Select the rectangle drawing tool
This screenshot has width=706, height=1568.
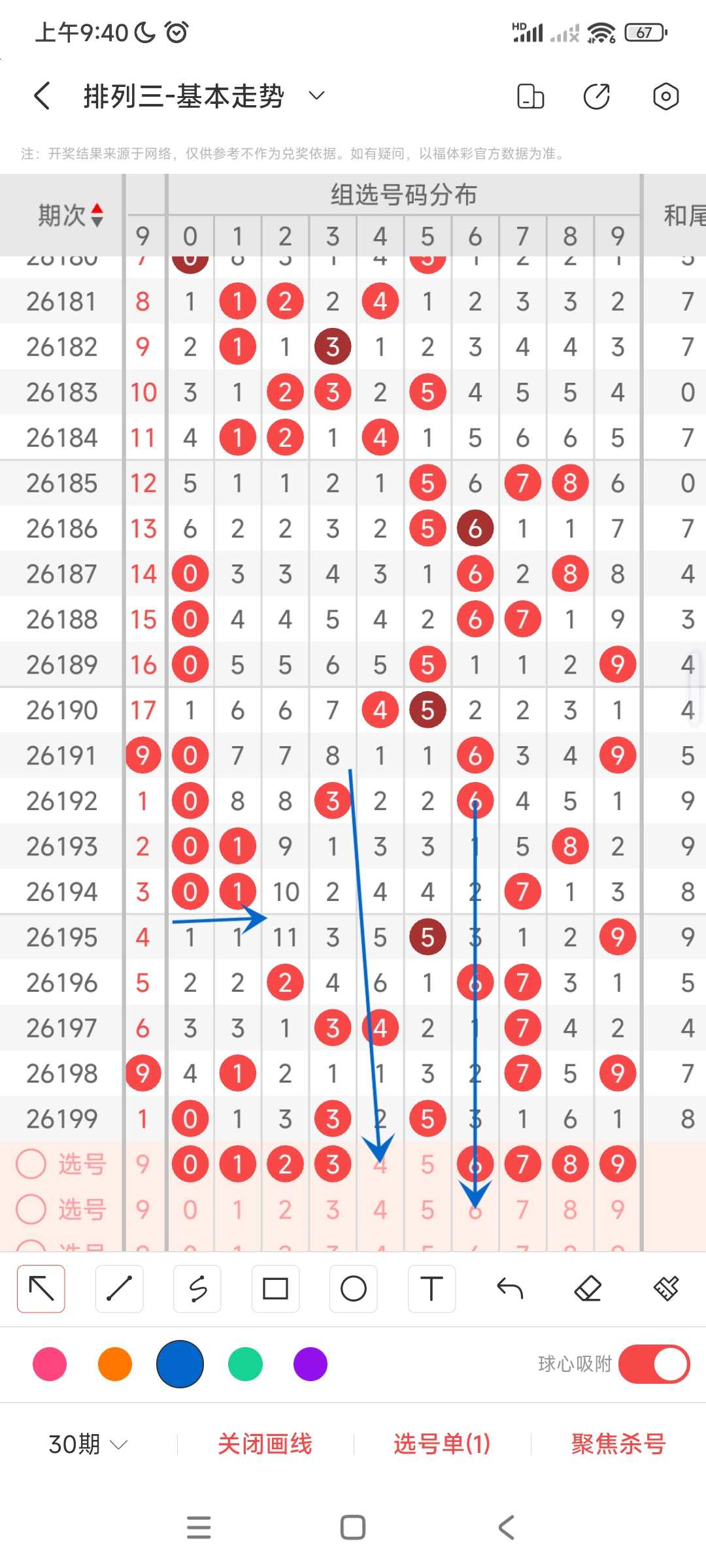point(275,1288)
